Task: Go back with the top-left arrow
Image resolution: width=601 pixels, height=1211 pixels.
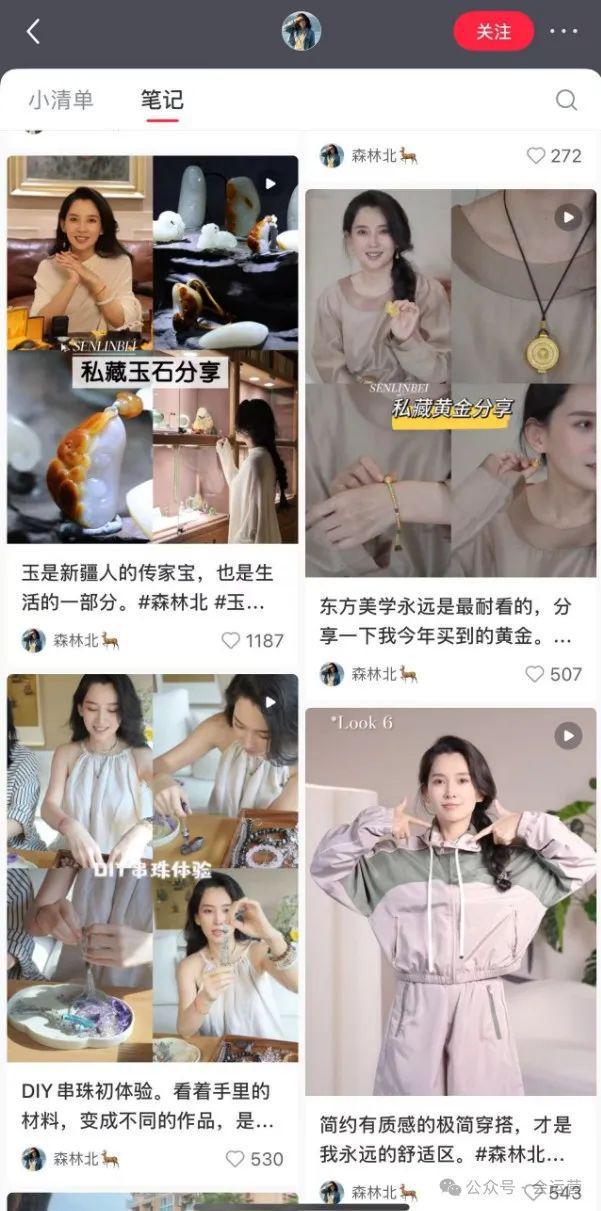Action: 33,32
